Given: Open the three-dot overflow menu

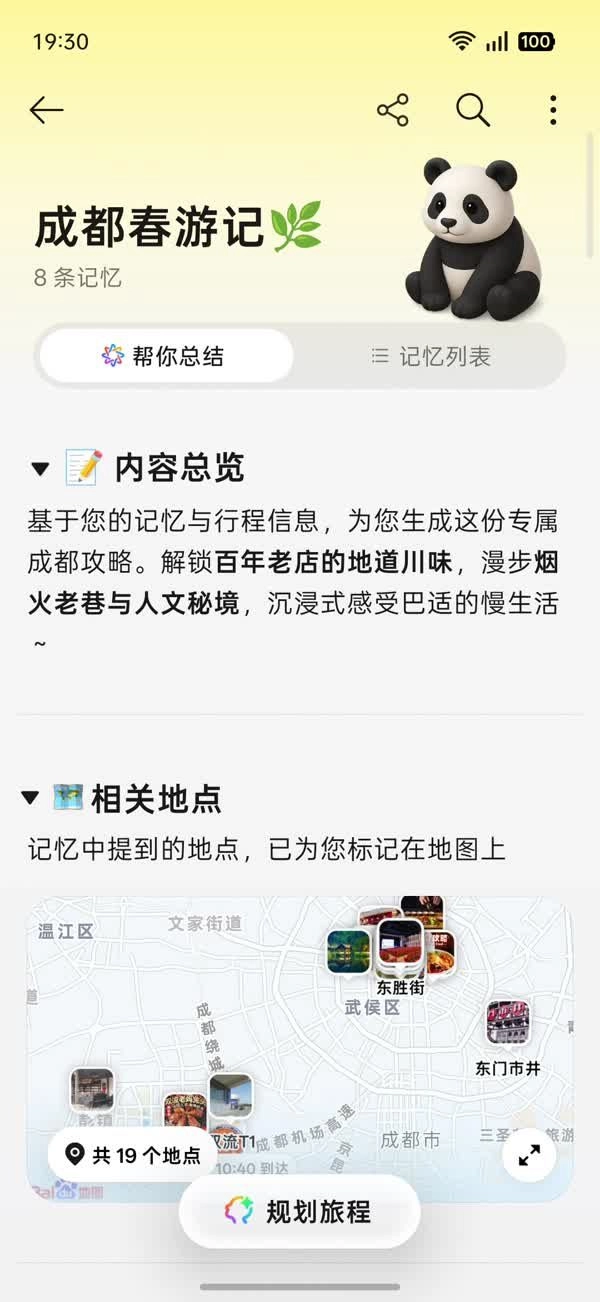Looking at the screenshot, I should click(x=552, y=110).
